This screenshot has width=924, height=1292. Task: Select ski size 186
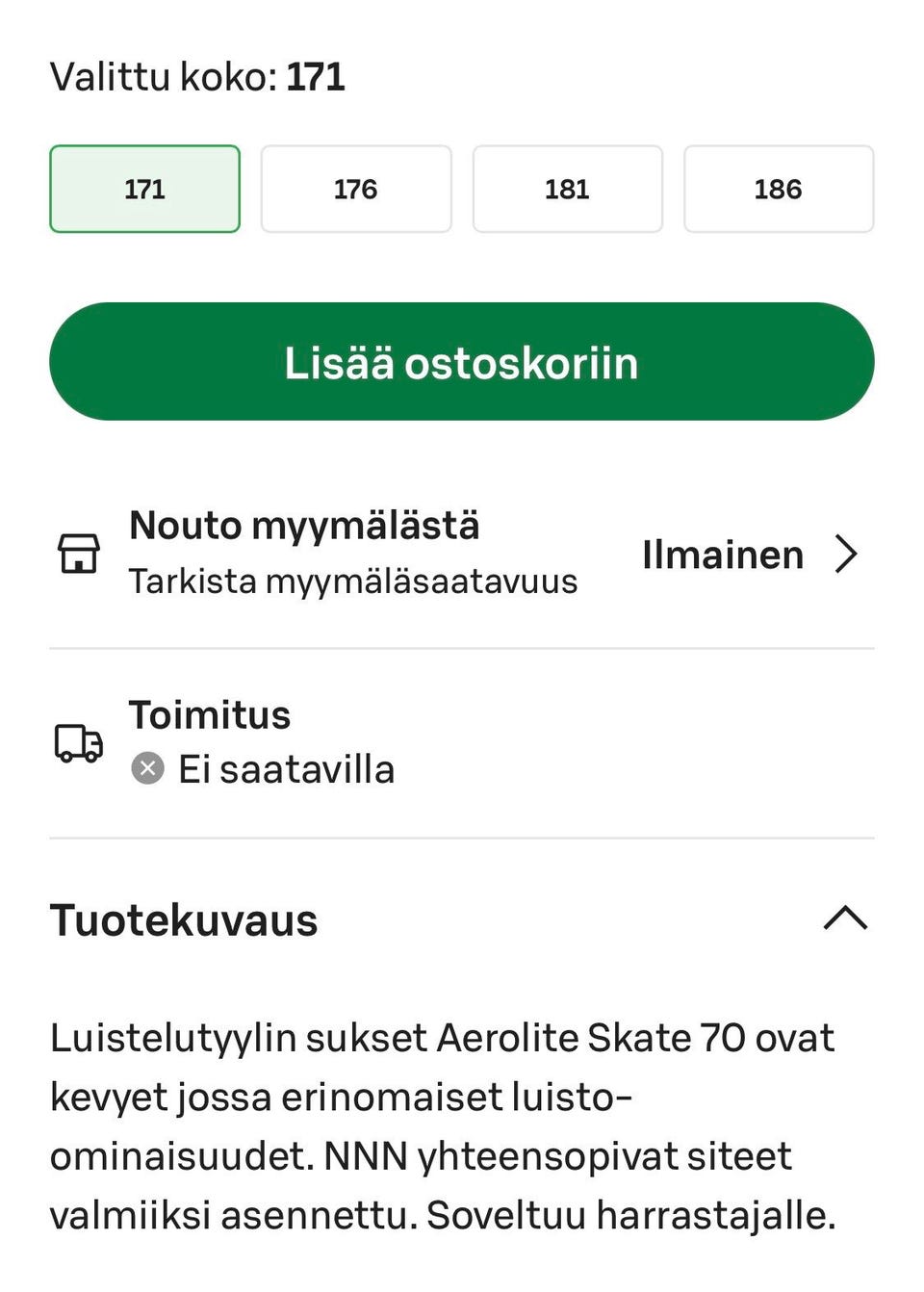[x=779, y=189]
